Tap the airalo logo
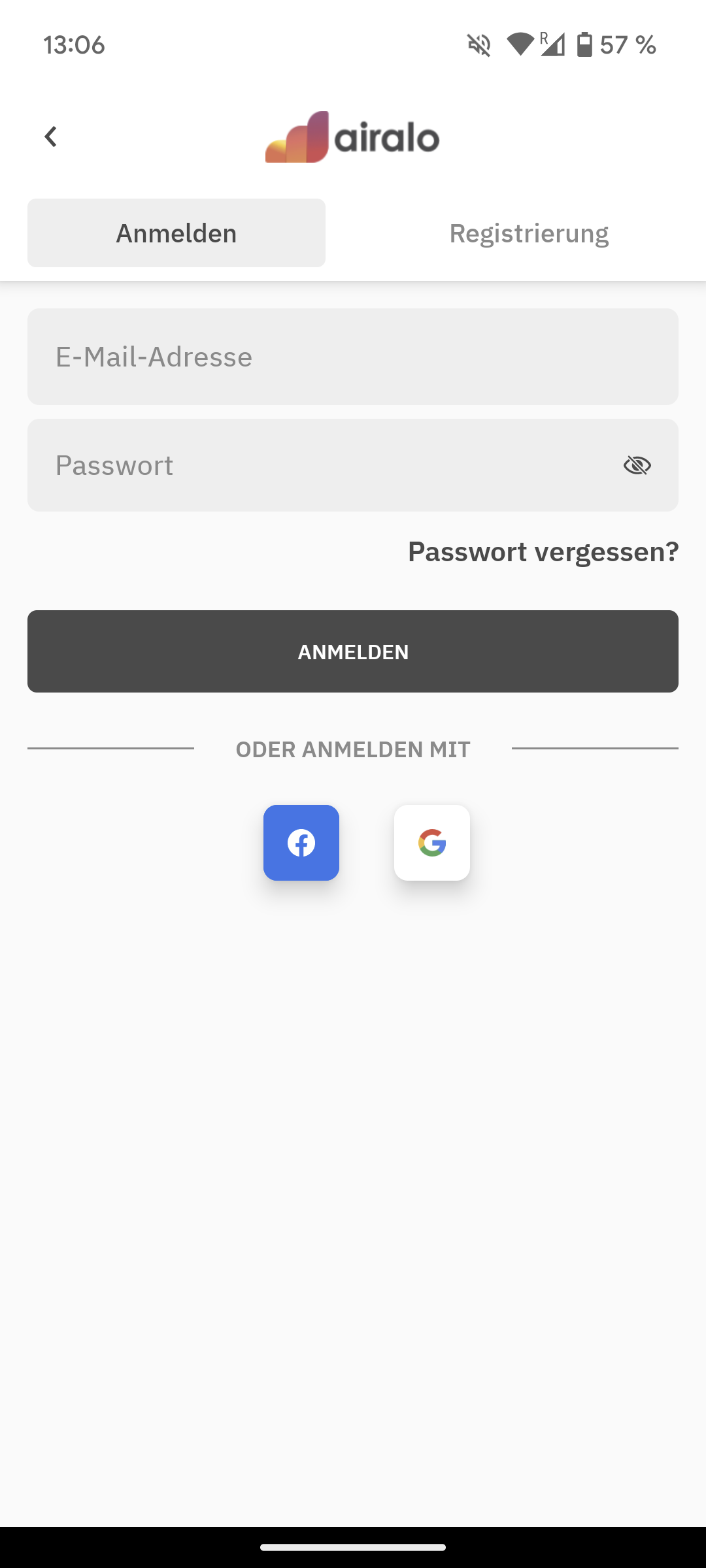Viewport: 706px width, 1568px height. click(352, 137)
